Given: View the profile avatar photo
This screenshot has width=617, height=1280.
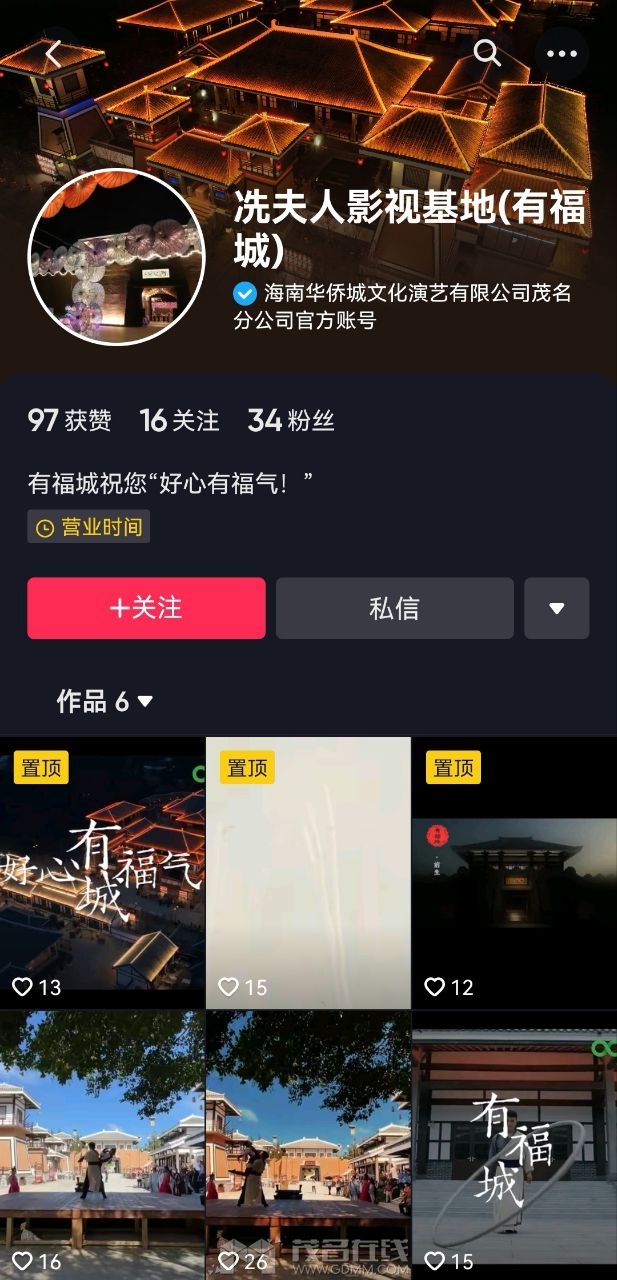Looking at the screenshot, I should point(116,257).
